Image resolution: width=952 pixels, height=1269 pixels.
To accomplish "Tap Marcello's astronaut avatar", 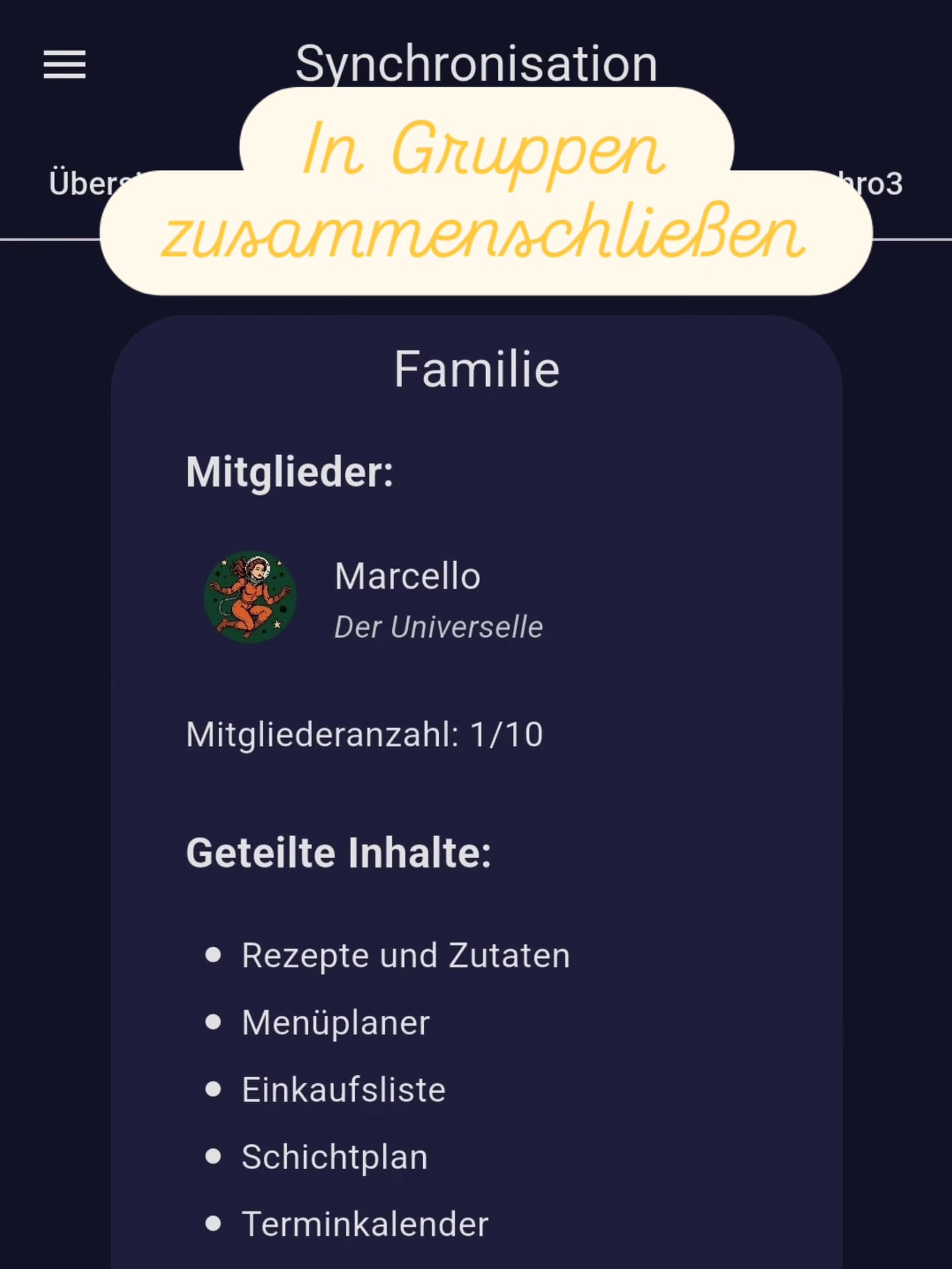I will tap(251, 596).
